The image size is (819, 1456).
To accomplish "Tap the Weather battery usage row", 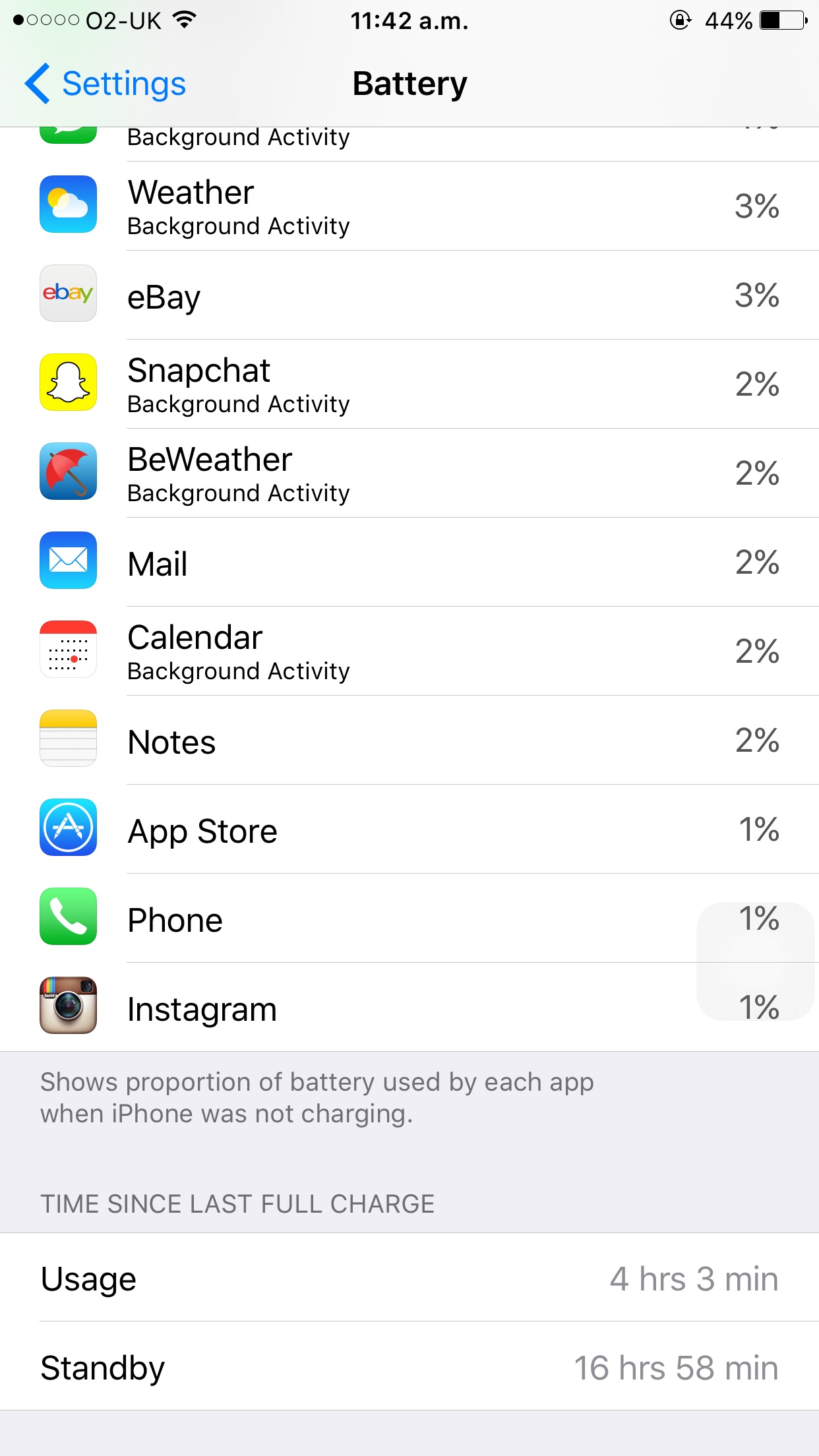I will click(409, 206).
